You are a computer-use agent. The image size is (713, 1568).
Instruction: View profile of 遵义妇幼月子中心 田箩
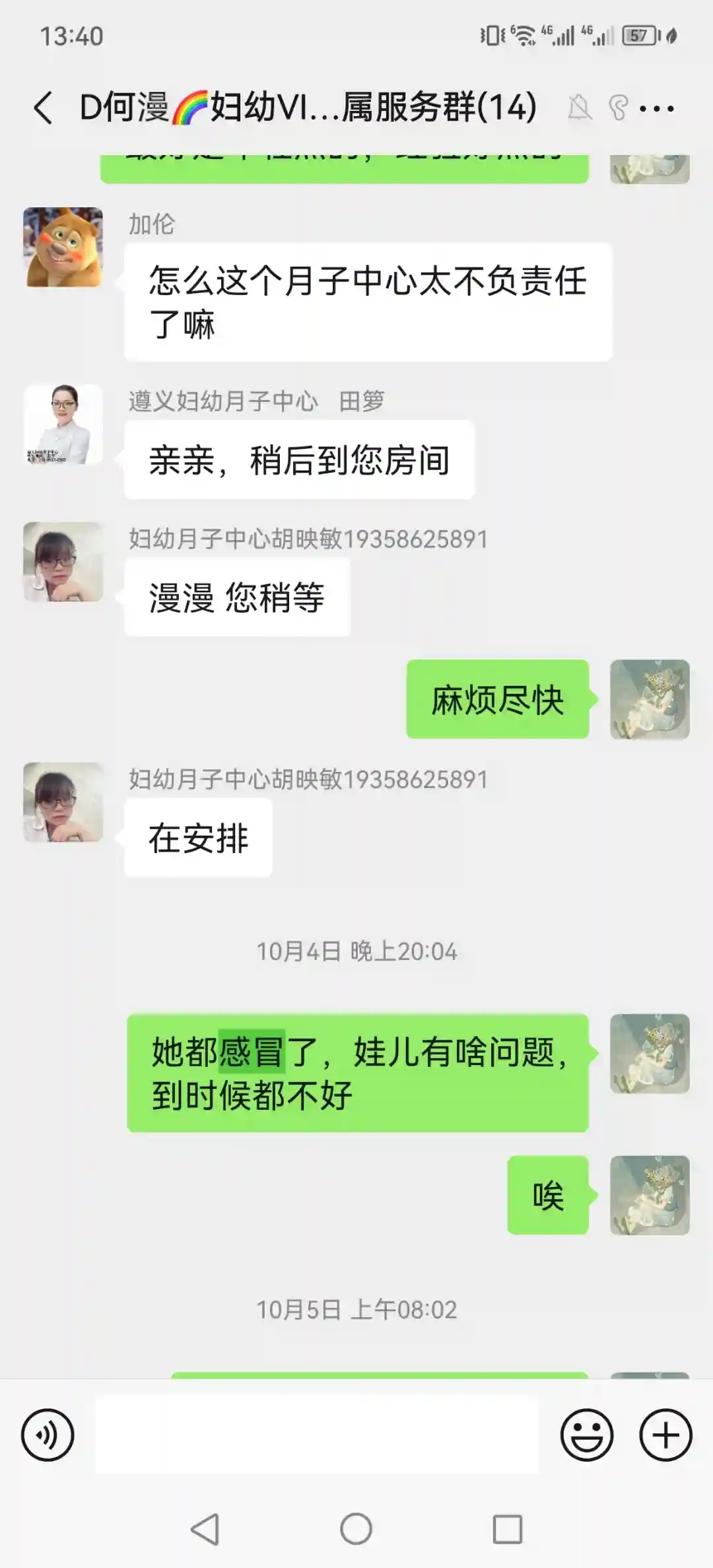tap(63, 425)
